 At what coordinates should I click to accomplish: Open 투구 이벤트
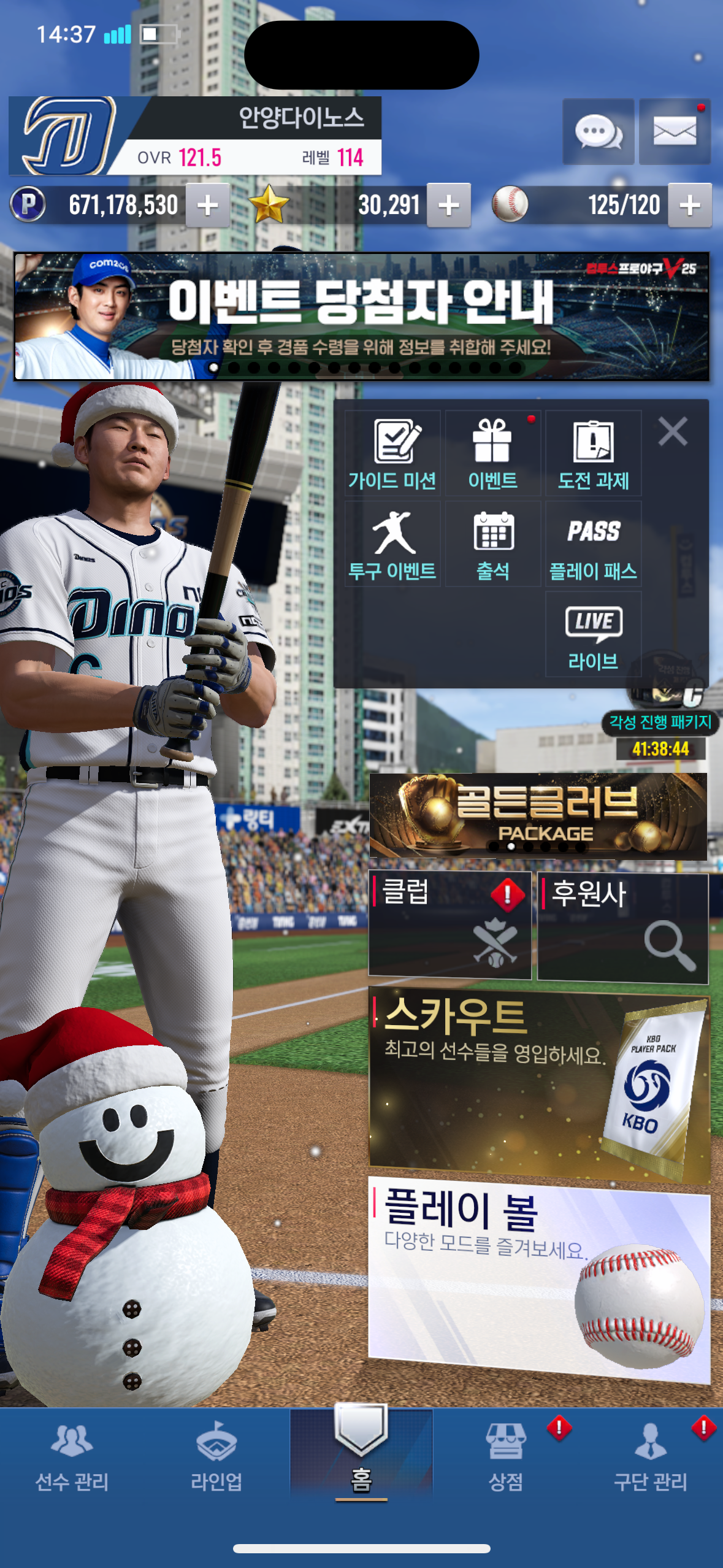coord(392,544)
